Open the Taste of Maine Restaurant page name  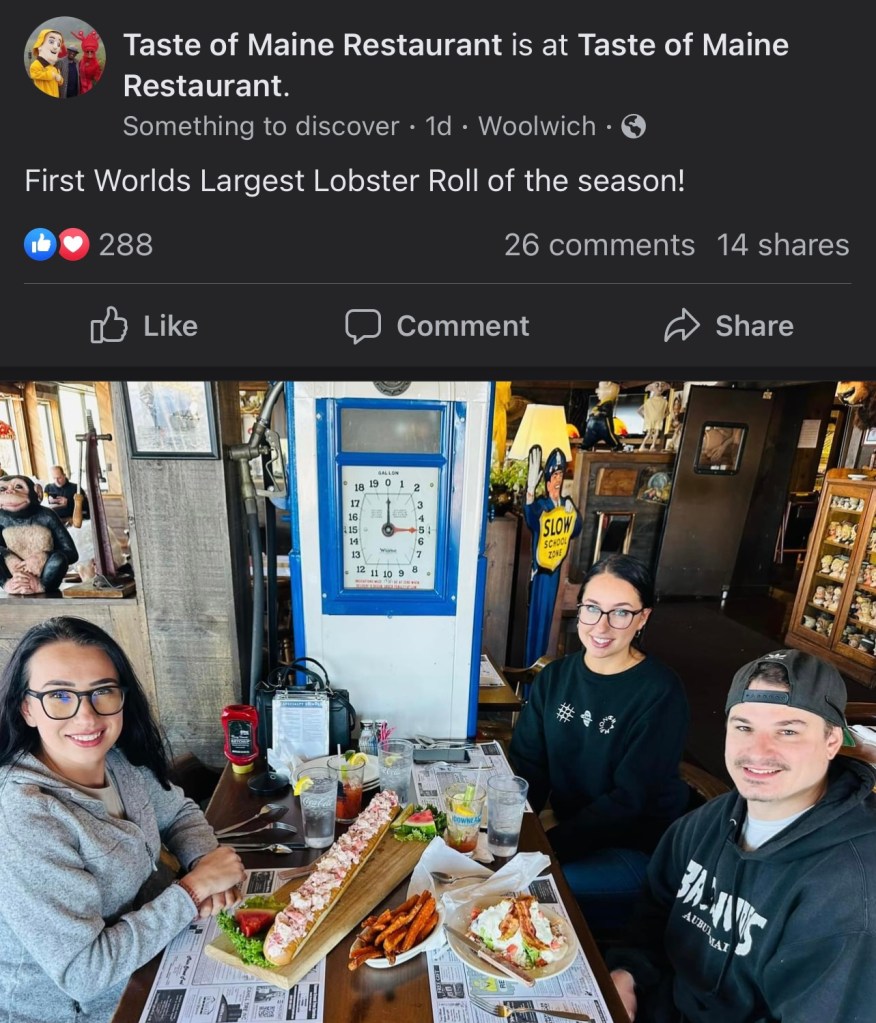pyautogui.click(x=312, y=45)
